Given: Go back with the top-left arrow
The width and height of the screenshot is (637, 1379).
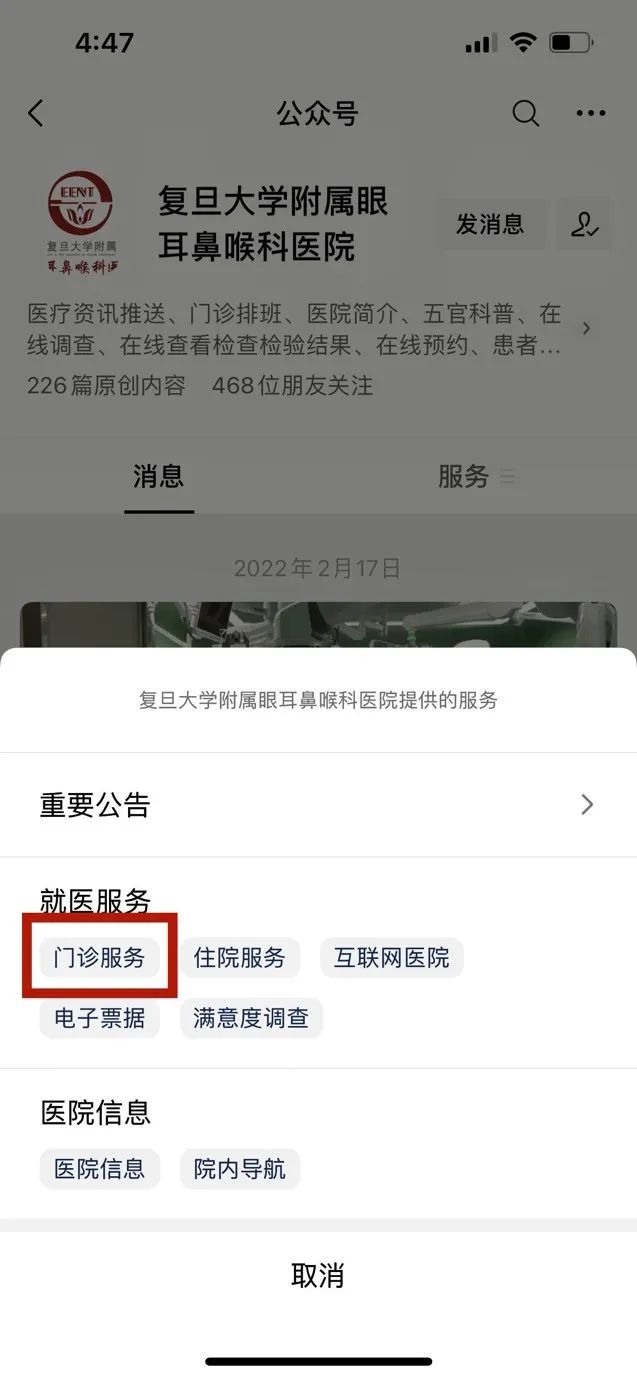Looking at the screenshot, I should (36, 113).
